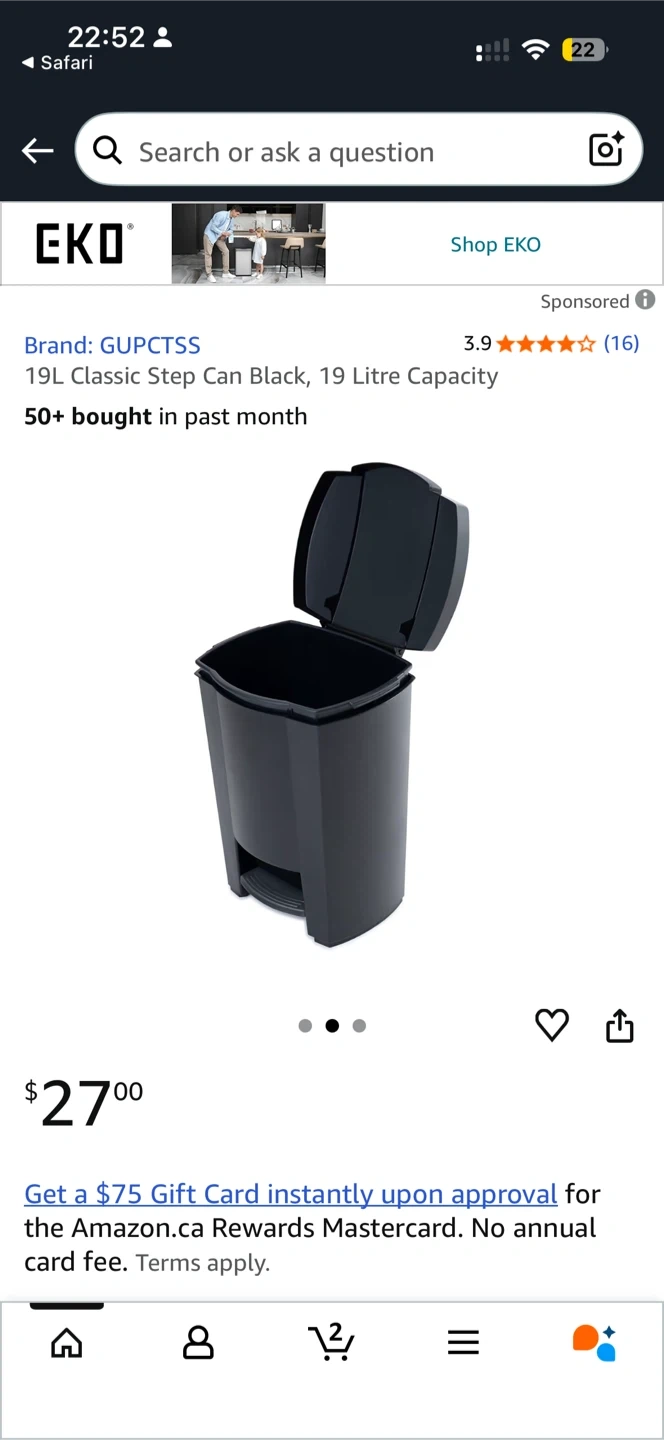Open the account profile tab
664x1440 pixels.
[198, 1342]
